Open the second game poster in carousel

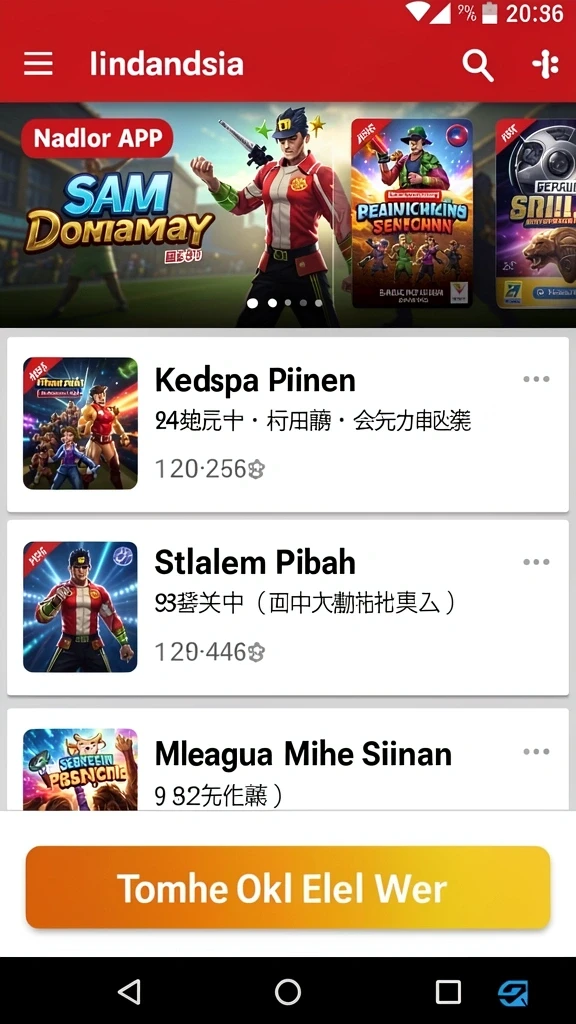pos(412,214)
